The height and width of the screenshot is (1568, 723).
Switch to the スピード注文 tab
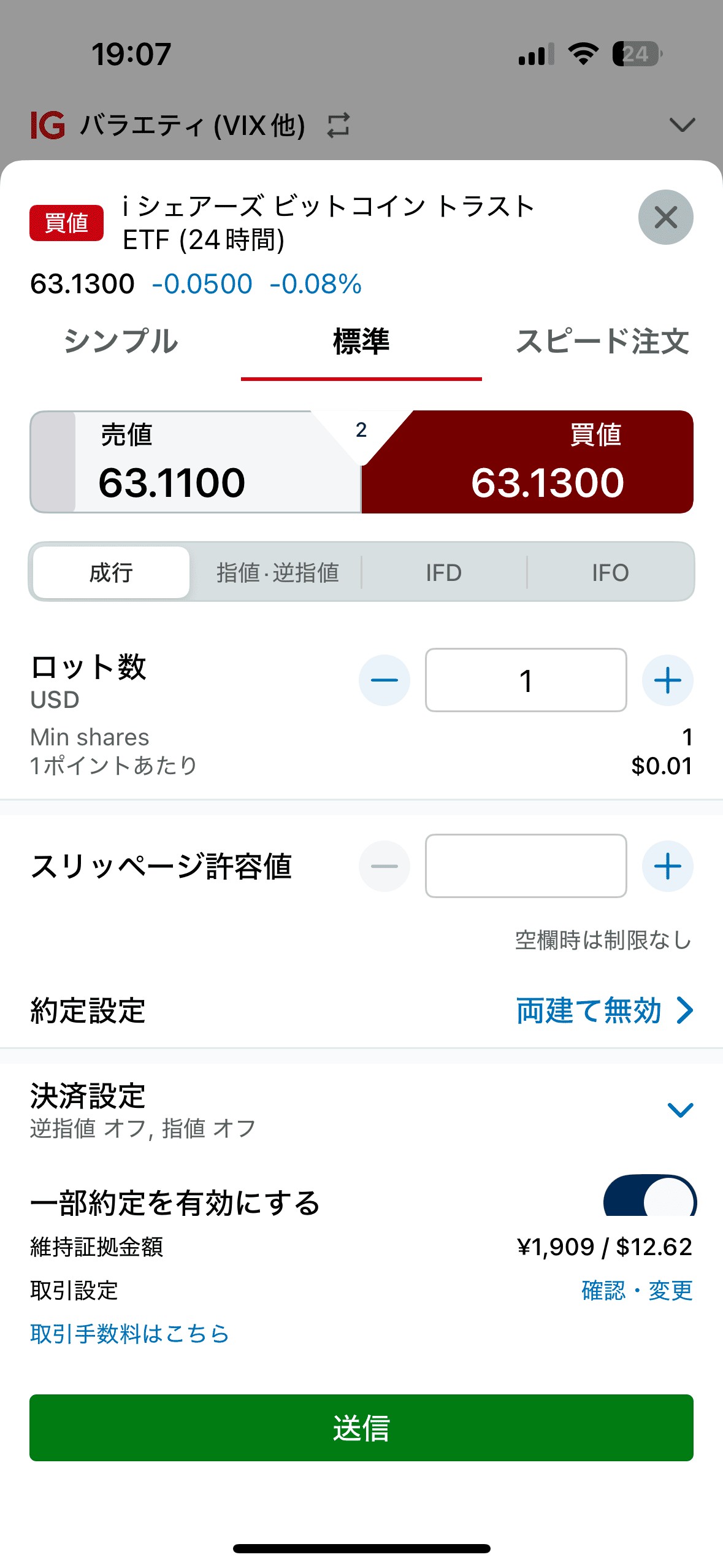tap(602, 342)
